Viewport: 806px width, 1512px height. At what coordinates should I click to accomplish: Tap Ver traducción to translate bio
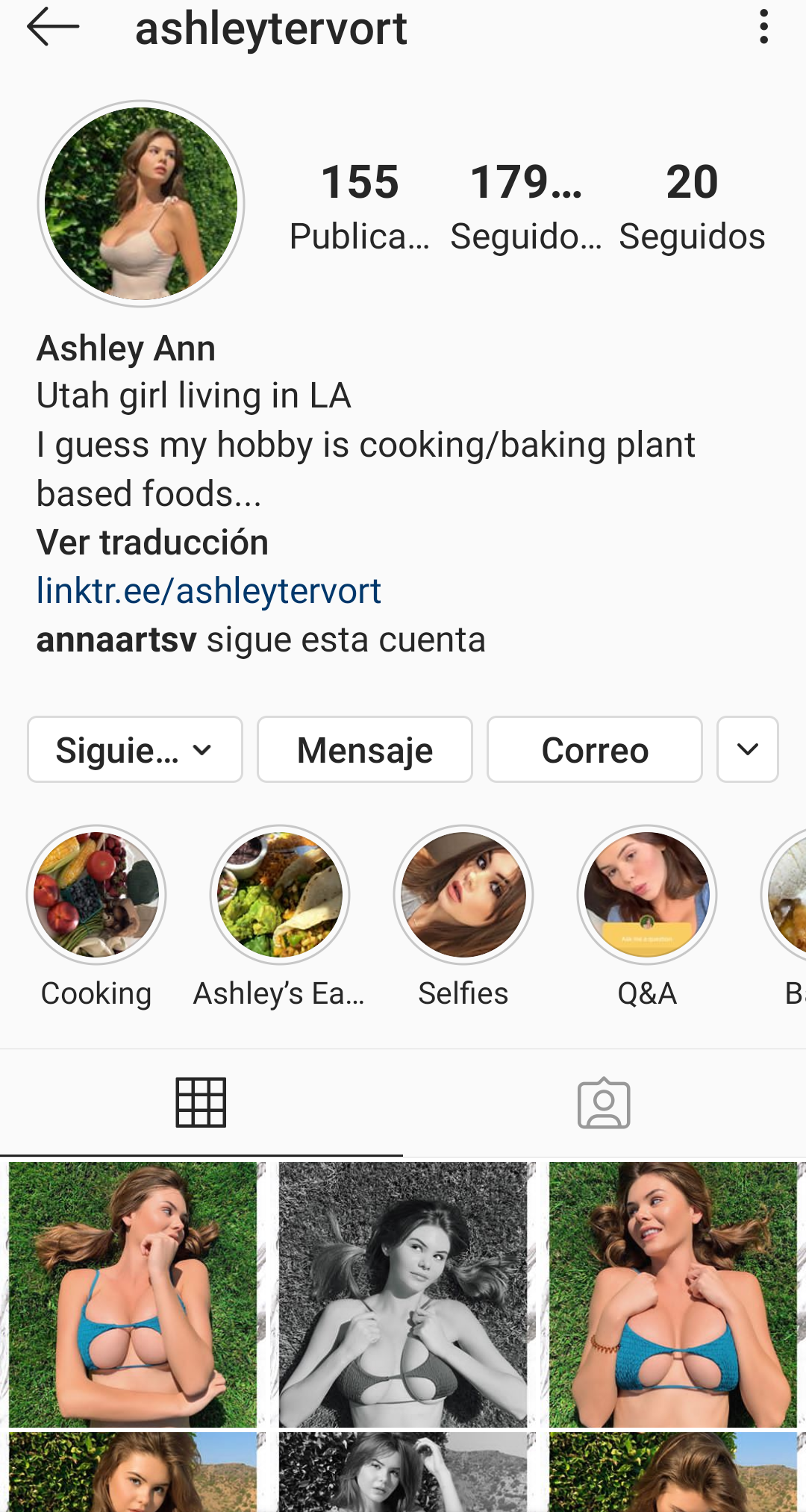coord(152,543)
